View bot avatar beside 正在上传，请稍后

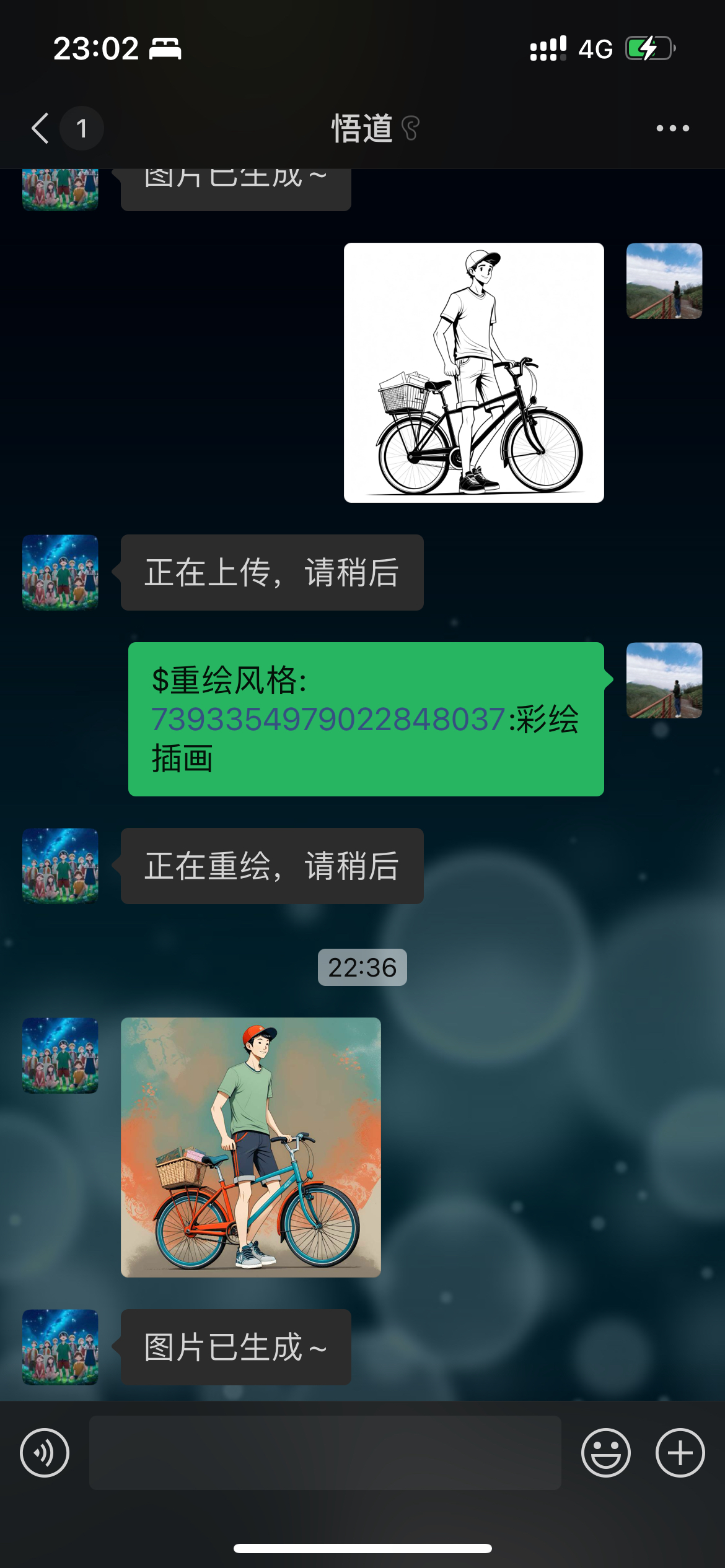(x=60, y=572)
